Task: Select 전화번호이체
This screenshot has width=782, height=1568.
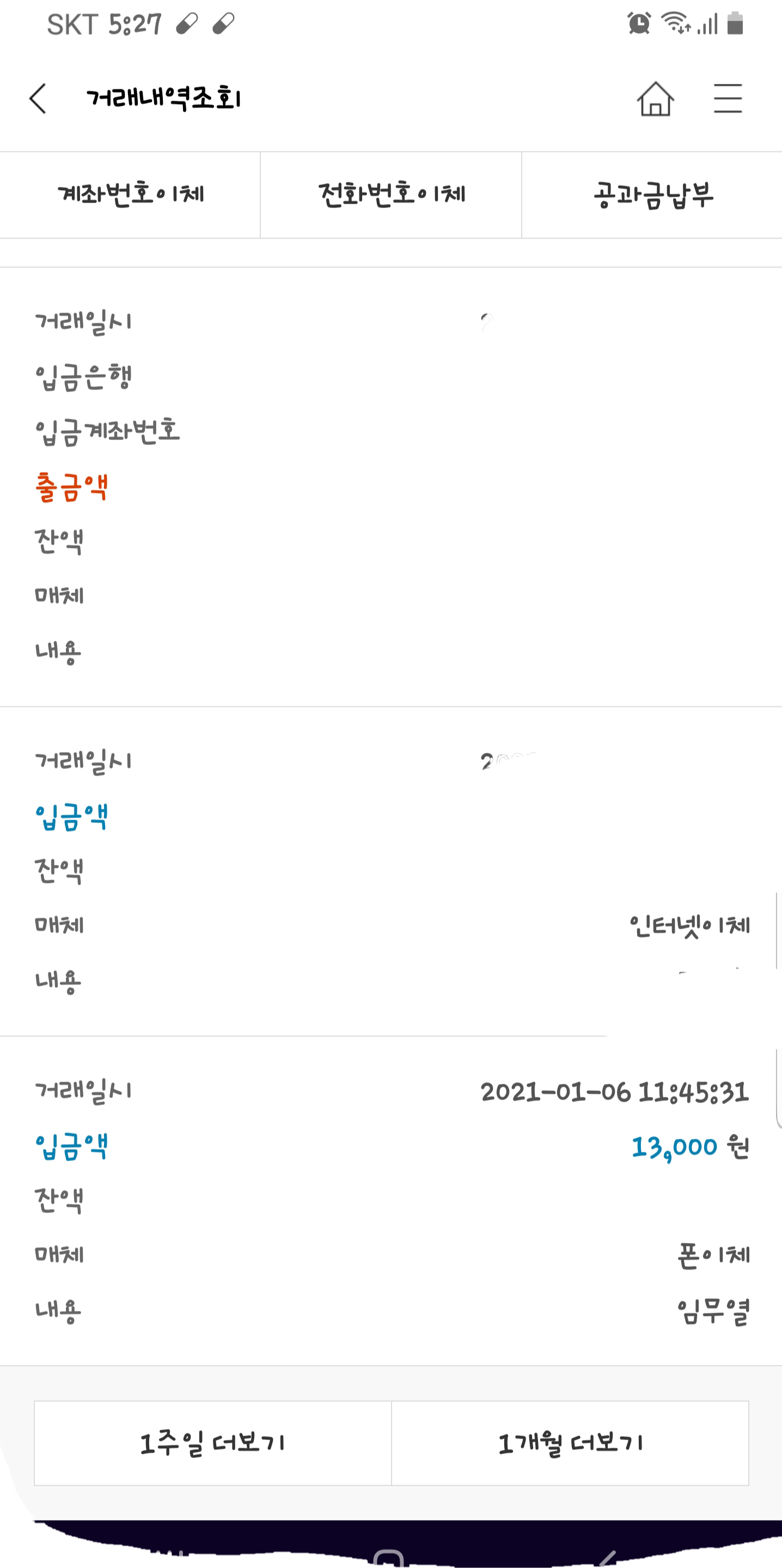Action: click(390, 195)
